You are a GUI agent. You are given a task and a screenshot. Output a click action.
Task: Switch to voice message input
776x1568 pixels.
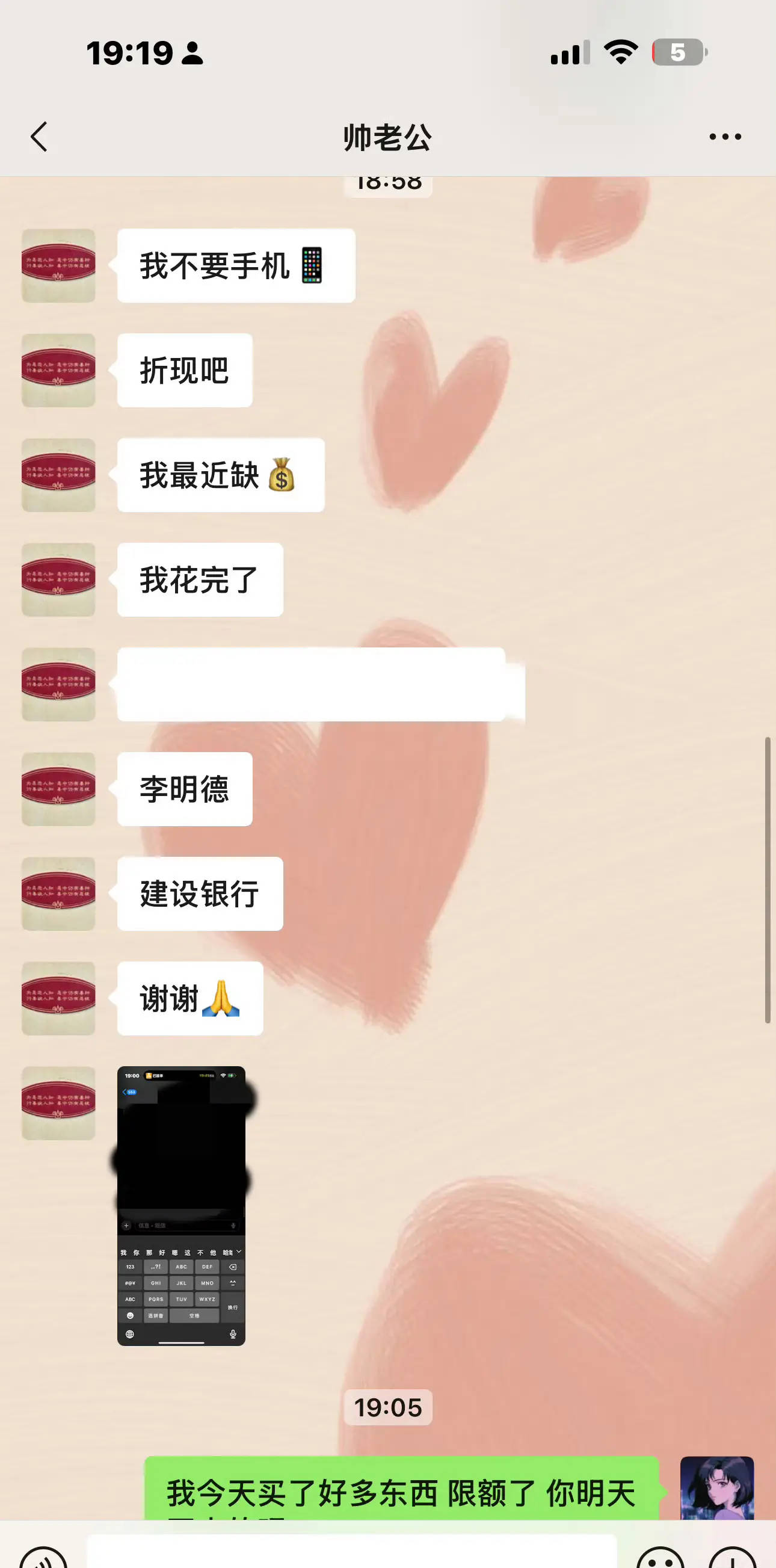pyautogui.click(x=43, y=1557)
